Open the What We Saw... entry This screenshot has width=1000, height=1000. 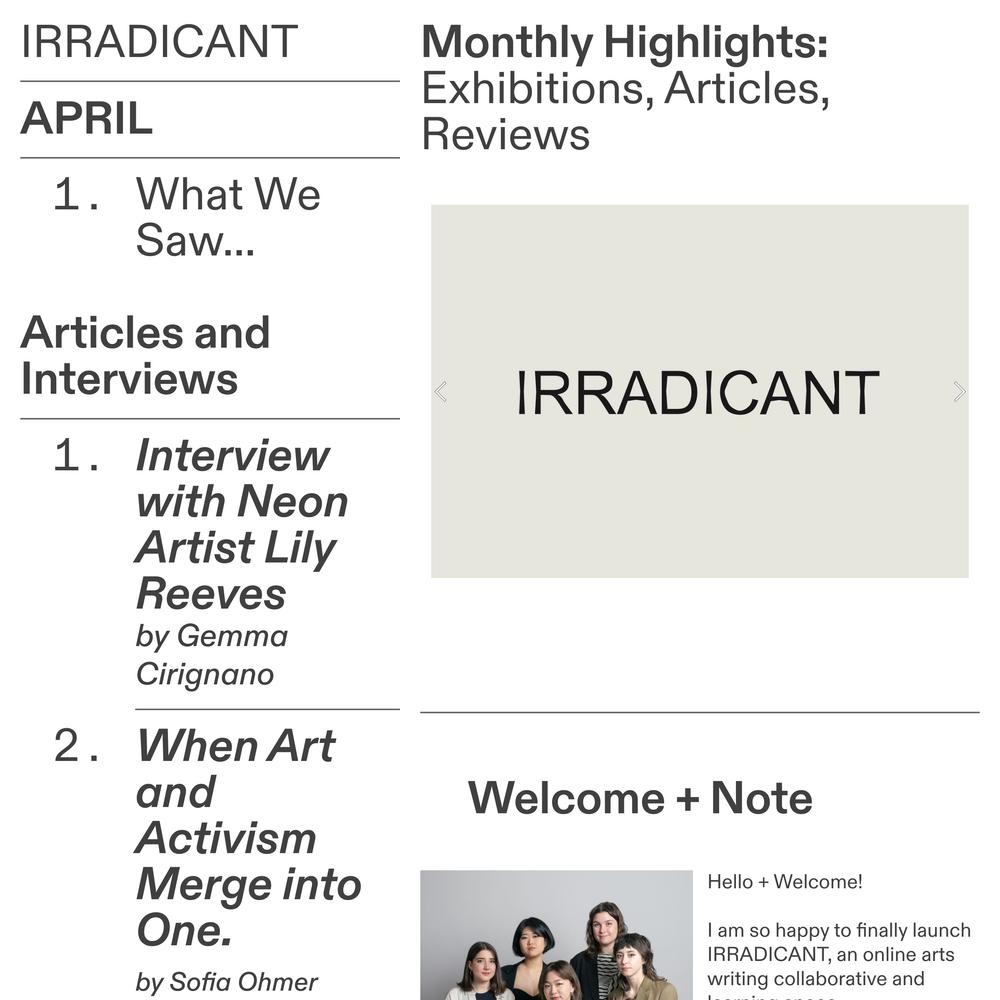click(228, 216)
